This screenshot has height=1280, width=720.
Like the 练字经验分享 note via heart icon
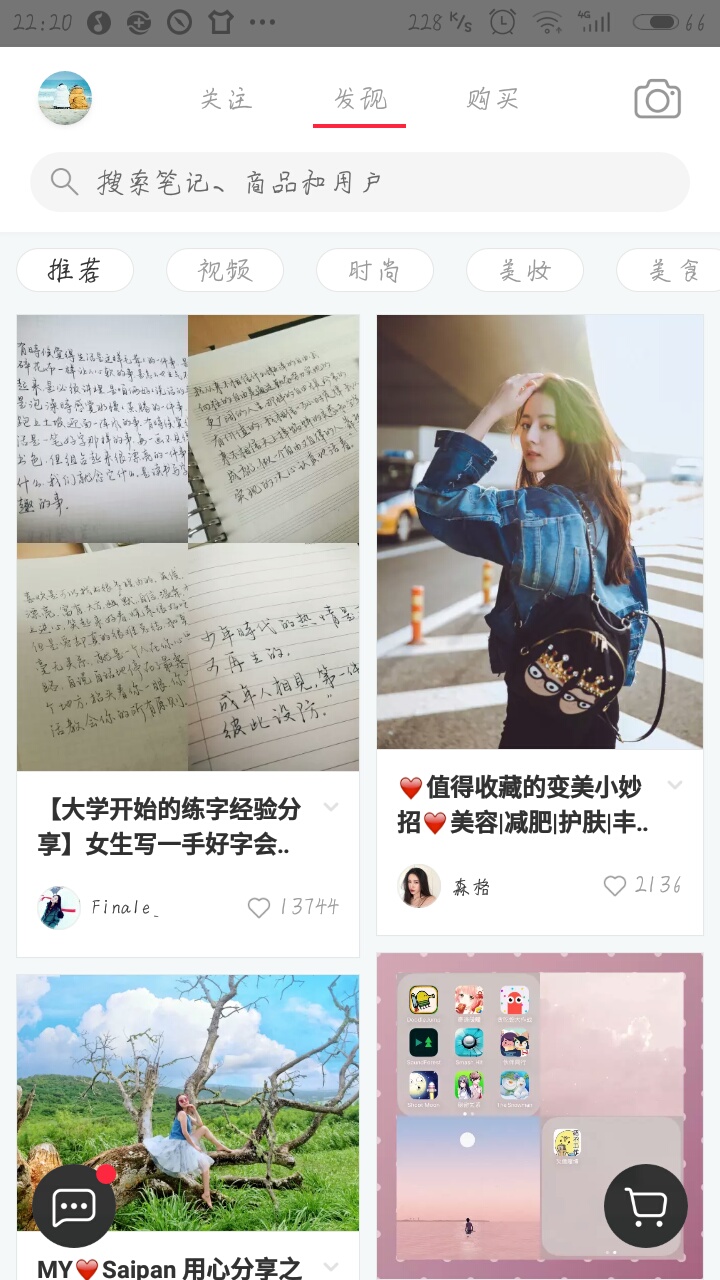(x=259, y=907)
